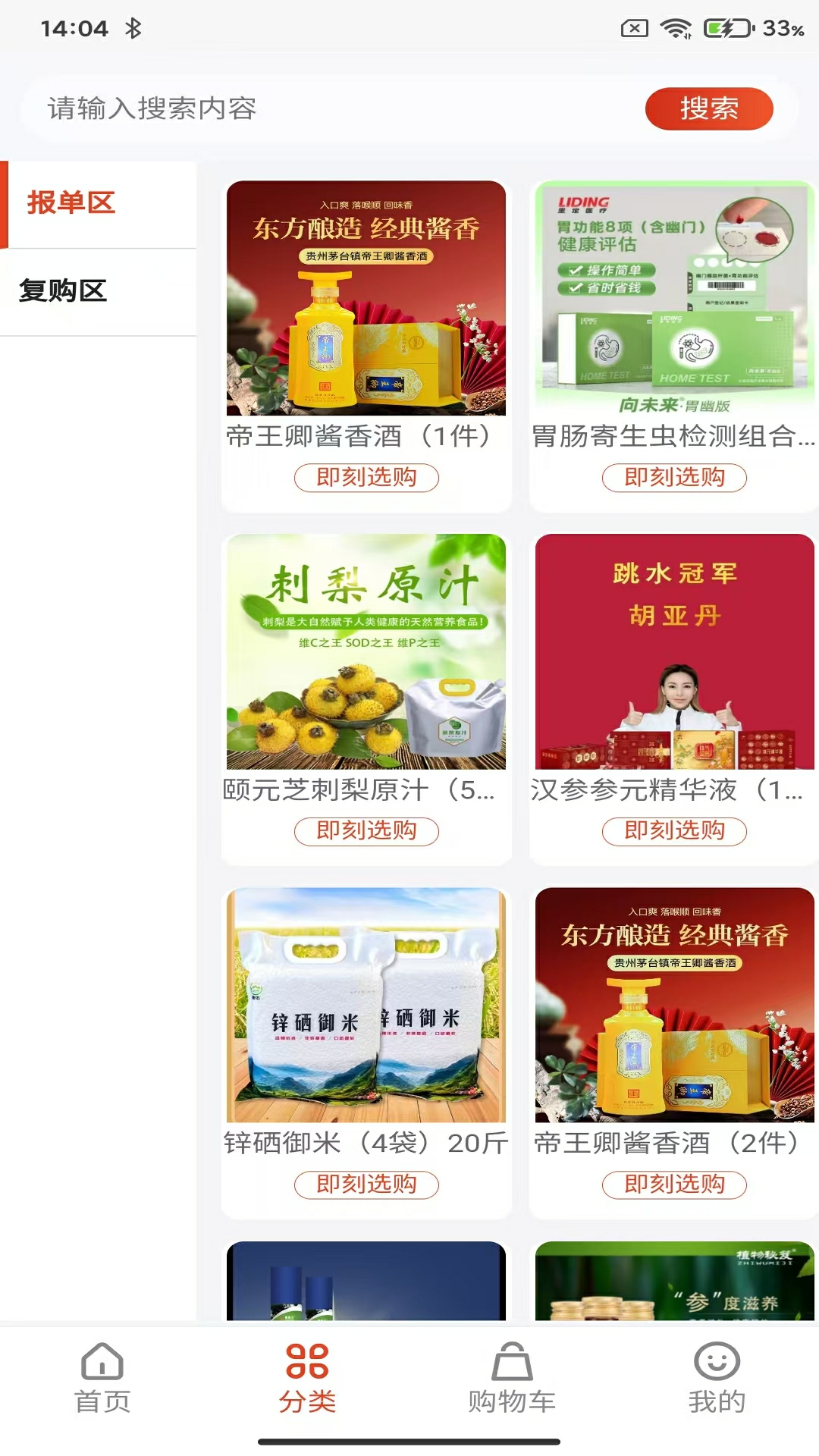The height and width of the screenshot is (1456, 819).
Task: Tap the search input field 请输入搜索内容
Action: [303, 108]
